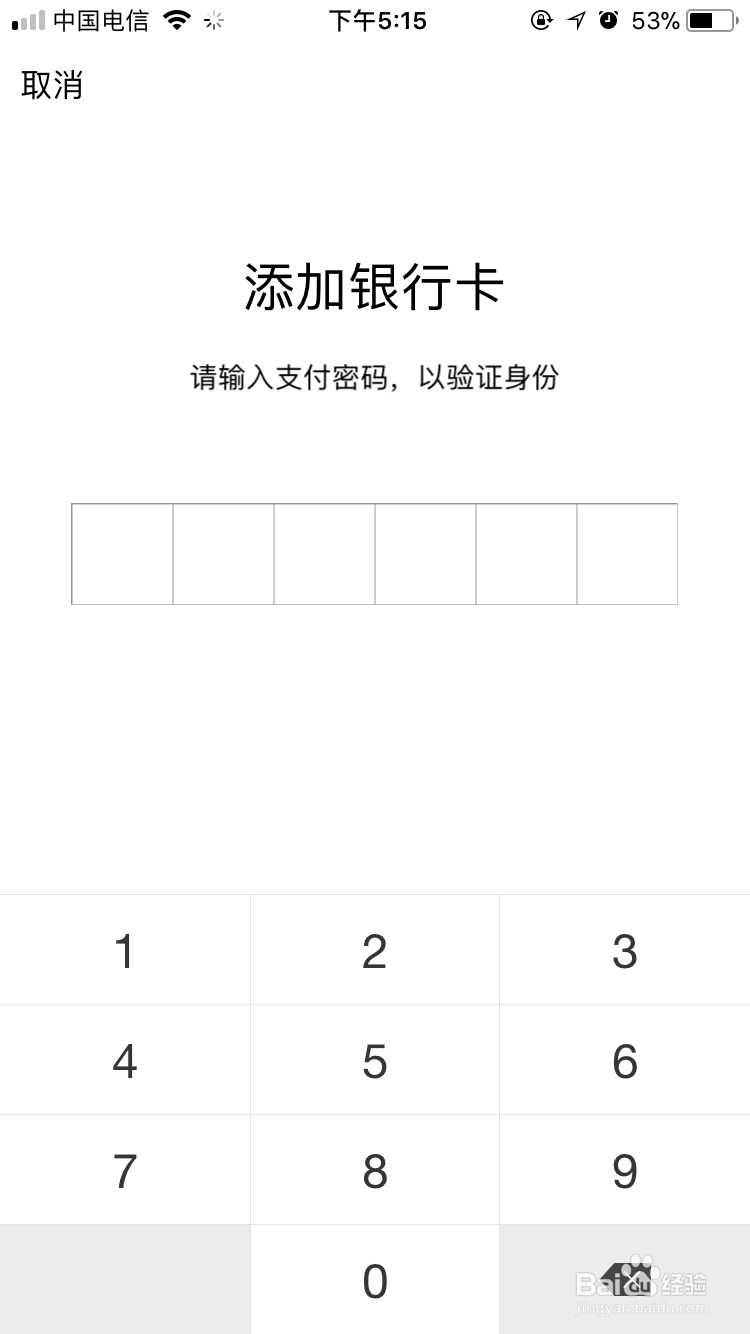Tap the loading spinner icon near Wi-Fi
This screenshot has width=750, height=1334.
pyautogui.click(x=213, y=20)
